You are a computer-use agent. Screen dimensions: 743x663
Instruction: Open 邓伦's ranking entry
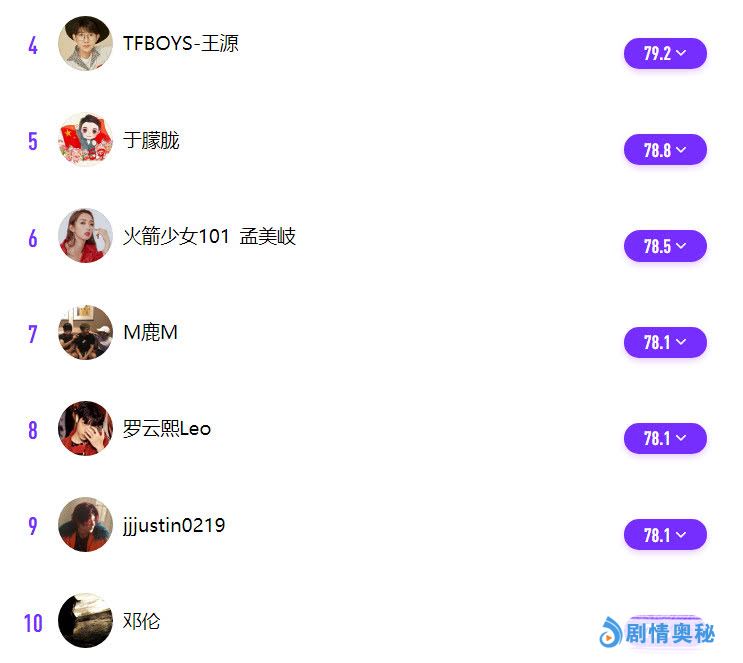(x=141, y=621)
